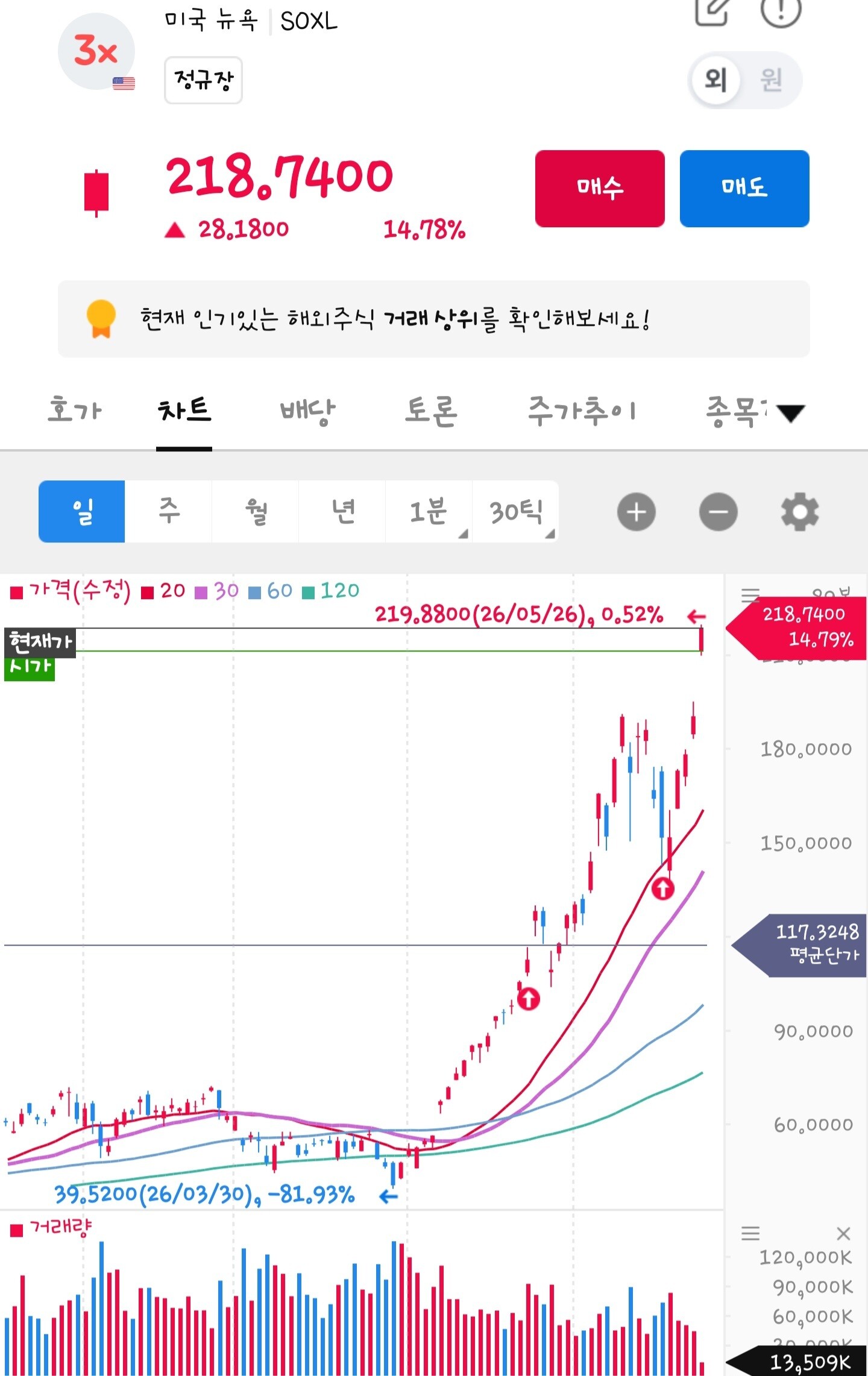Choose the 30틱 tick chart option

pyautogui.click(x=515, y=512)
